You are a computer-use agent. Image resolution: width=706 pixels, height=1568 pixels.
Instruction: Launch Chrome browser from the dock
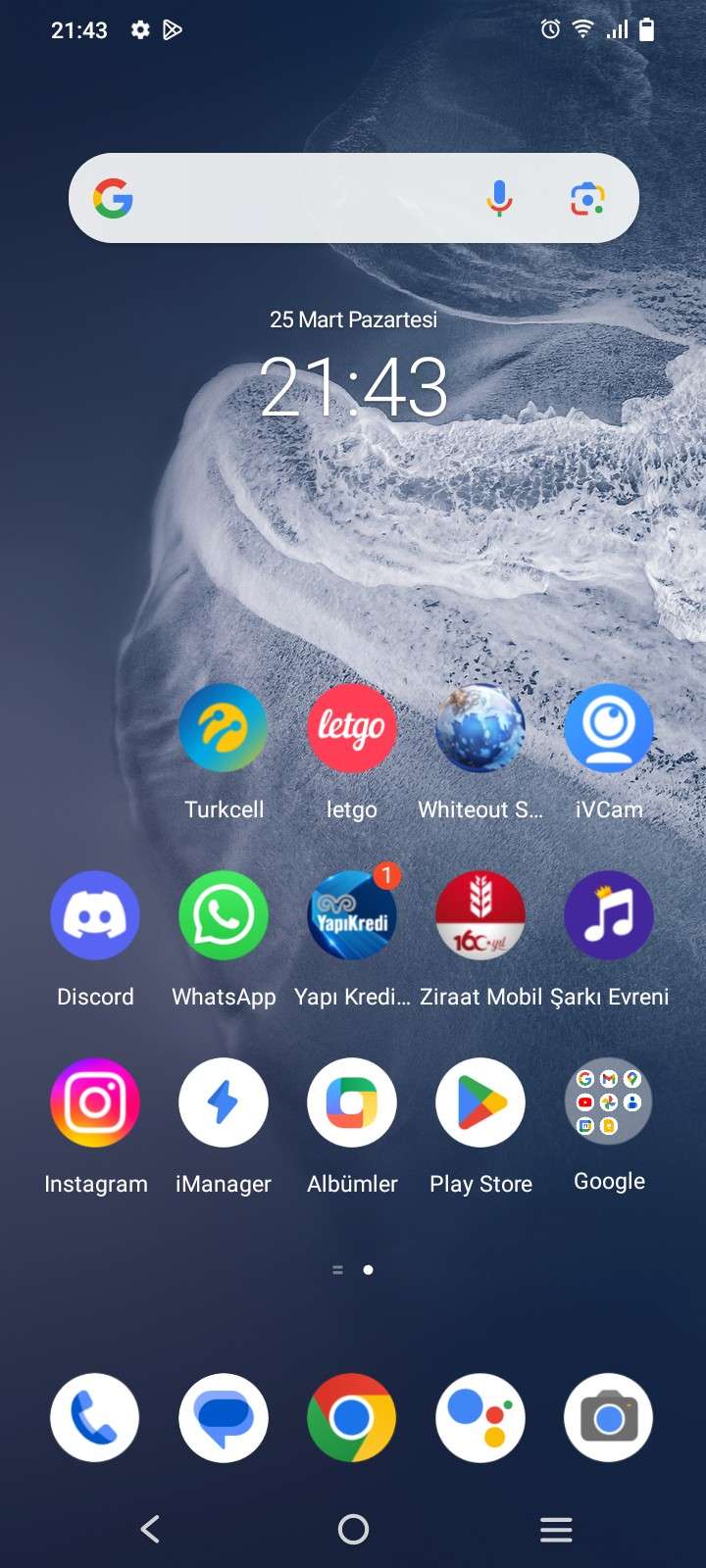(352, 1417)
